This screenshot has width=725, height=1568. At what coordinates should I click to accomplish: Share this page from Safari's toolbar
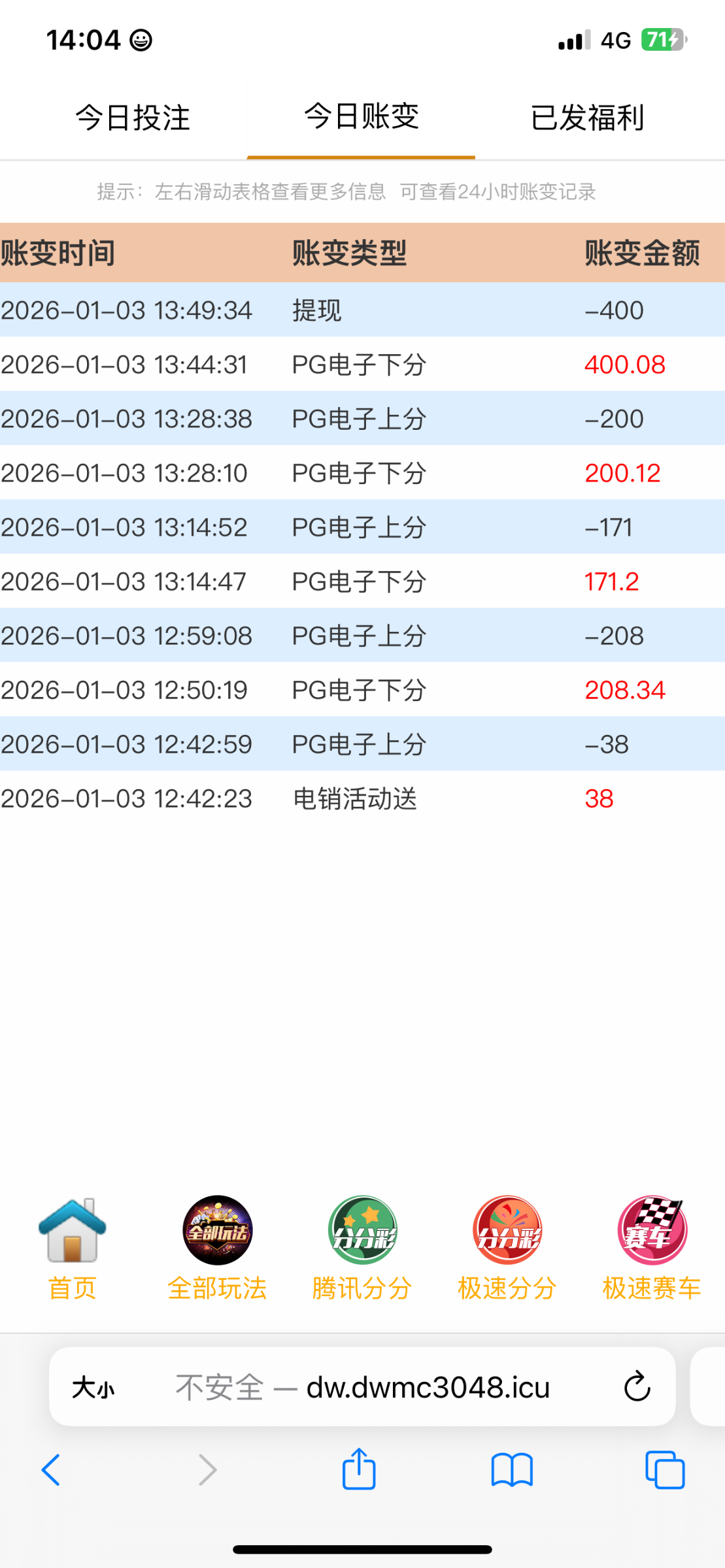click(x=359, y=1469)
